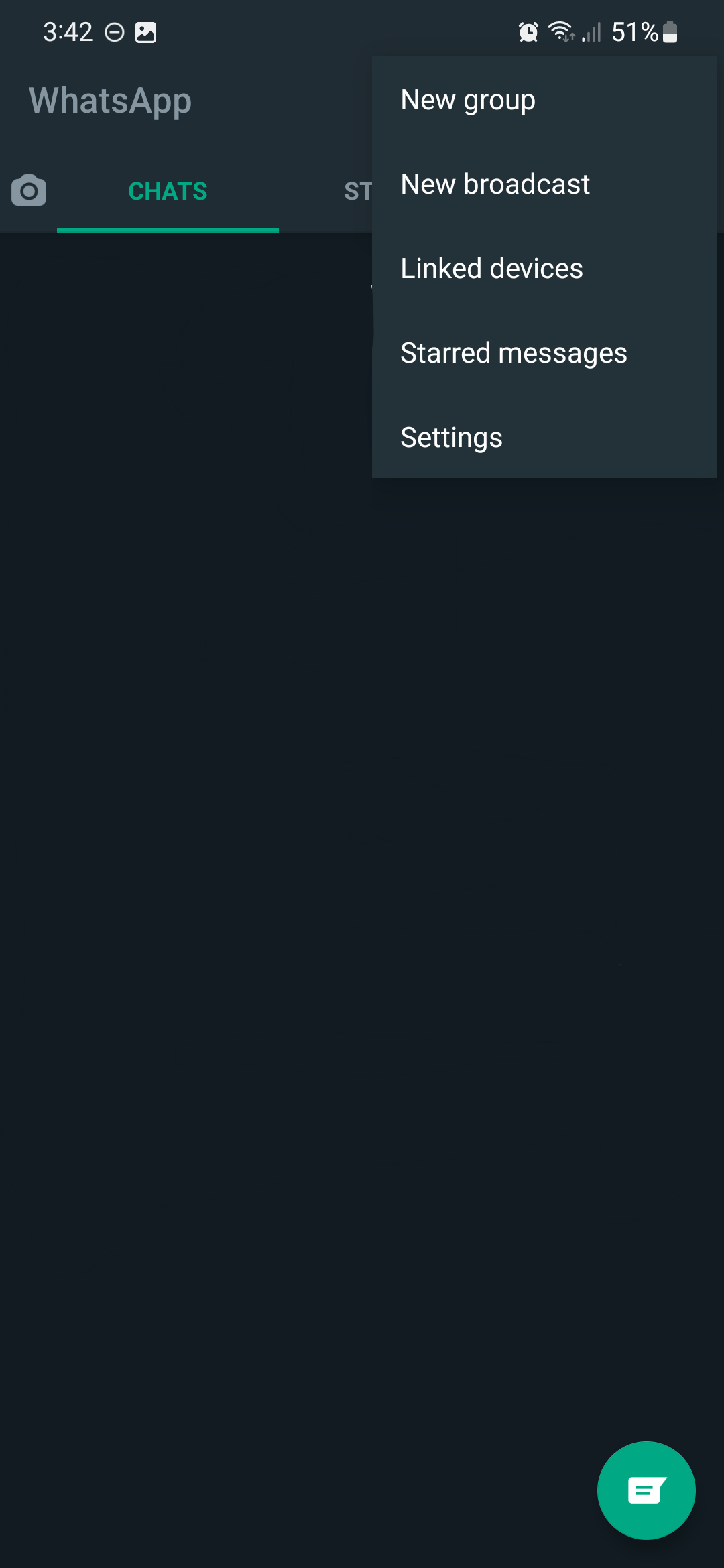The width and height of the screenshot is (724, 1568).
Task: Select New group from the menu
Action: [x=468, y=101]
